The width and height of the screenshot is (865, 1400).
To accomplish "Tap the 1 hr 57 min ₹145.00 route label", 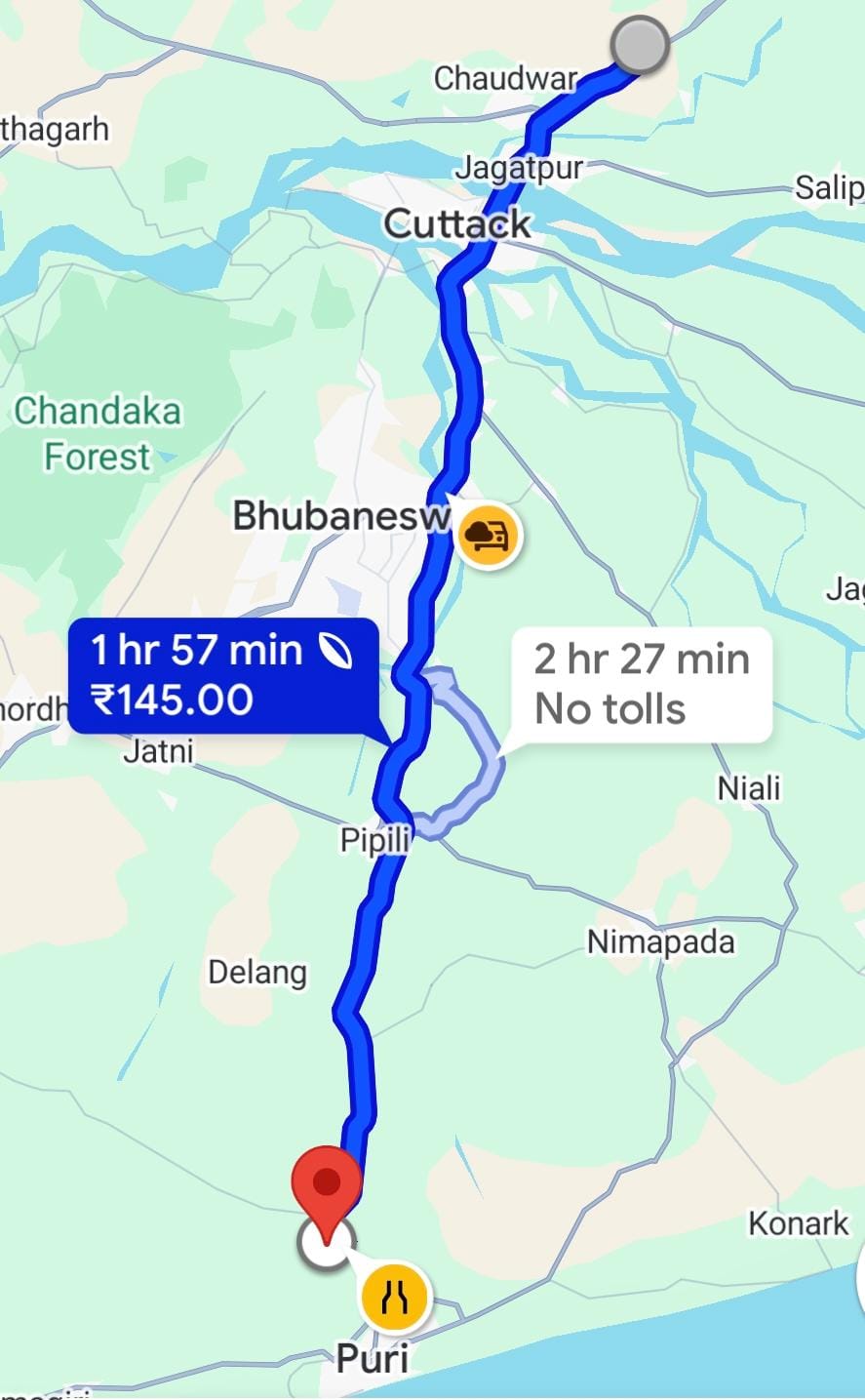I will 221,674.
